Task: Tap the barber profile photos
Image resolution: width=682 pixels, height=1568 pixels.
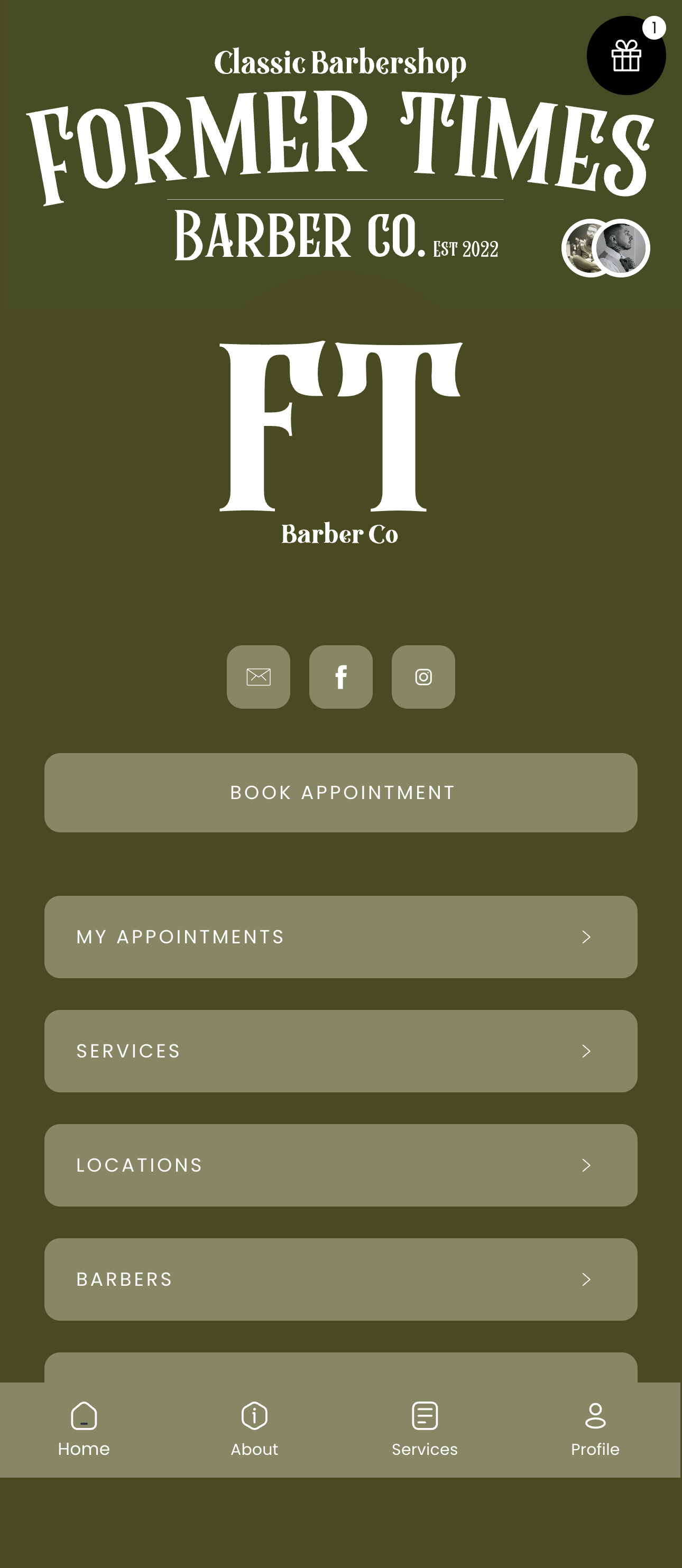Action: point(605,248)
